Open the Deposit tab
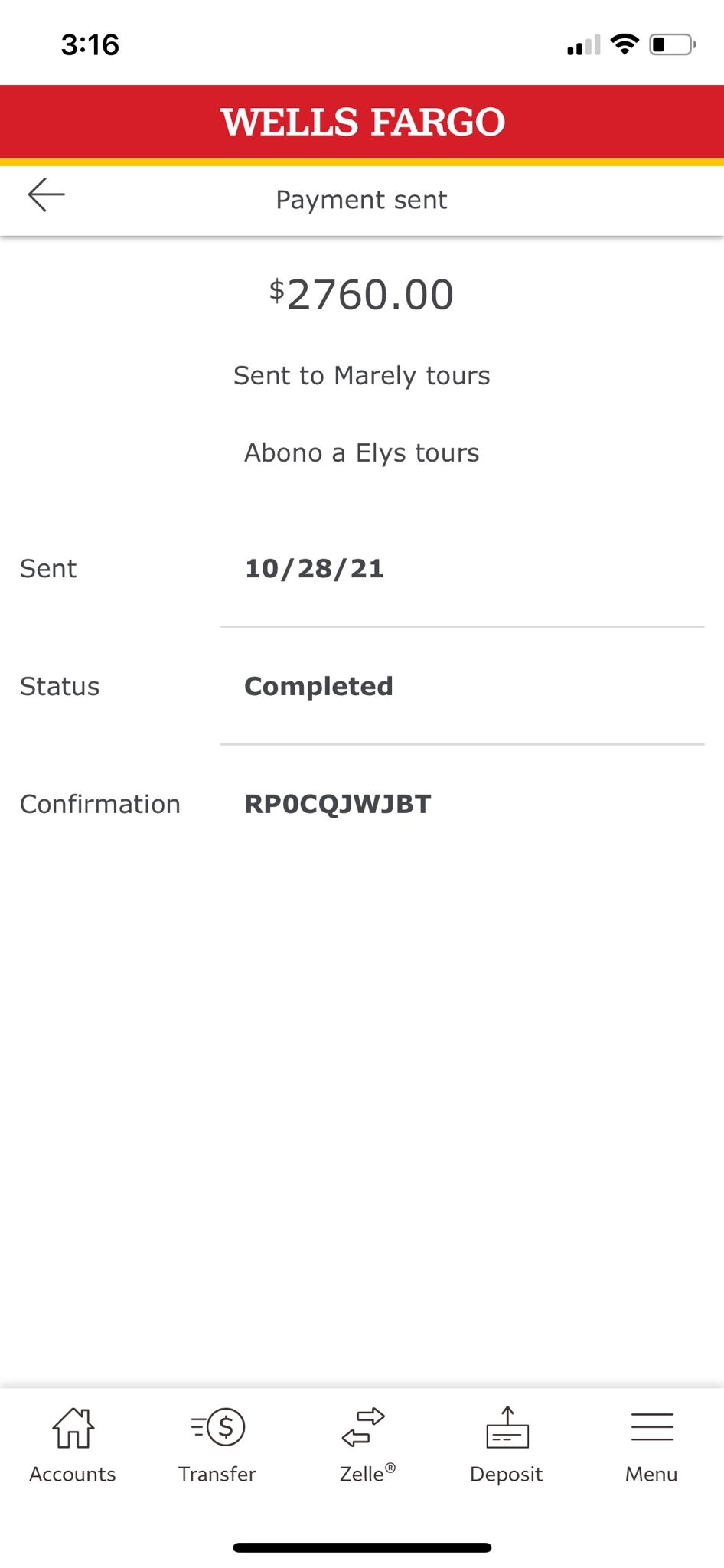 (x=507, y=1445)
